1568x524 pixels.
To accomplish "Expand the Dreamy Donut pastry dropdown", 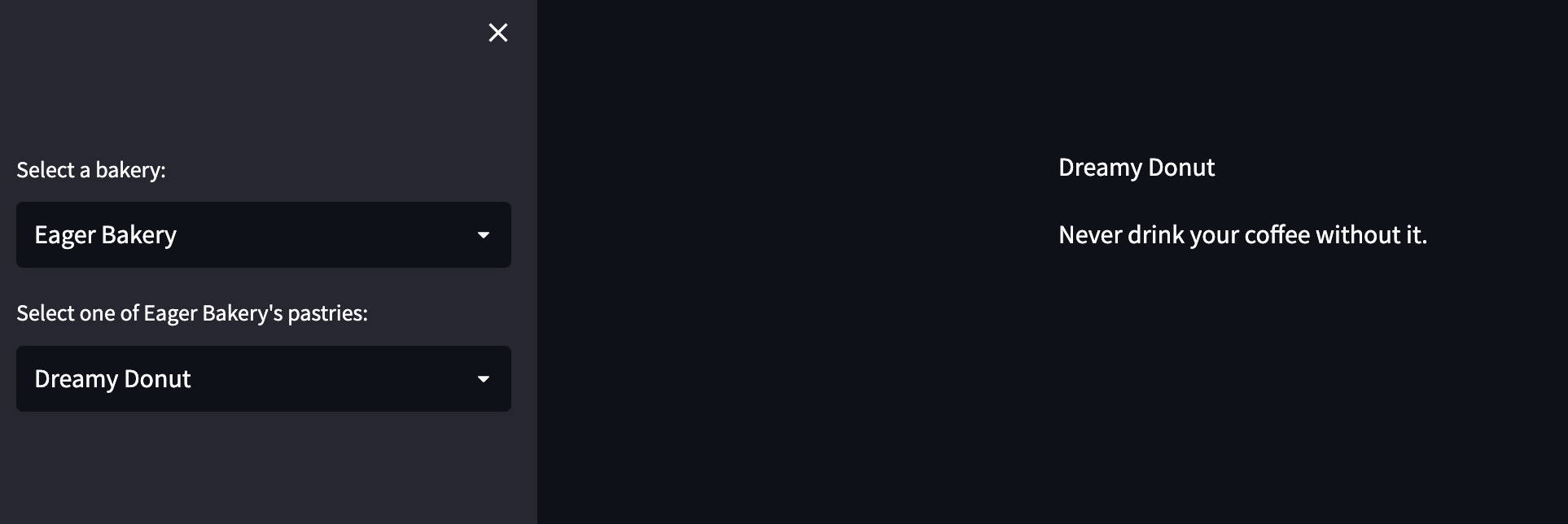I will pos(263,379).
